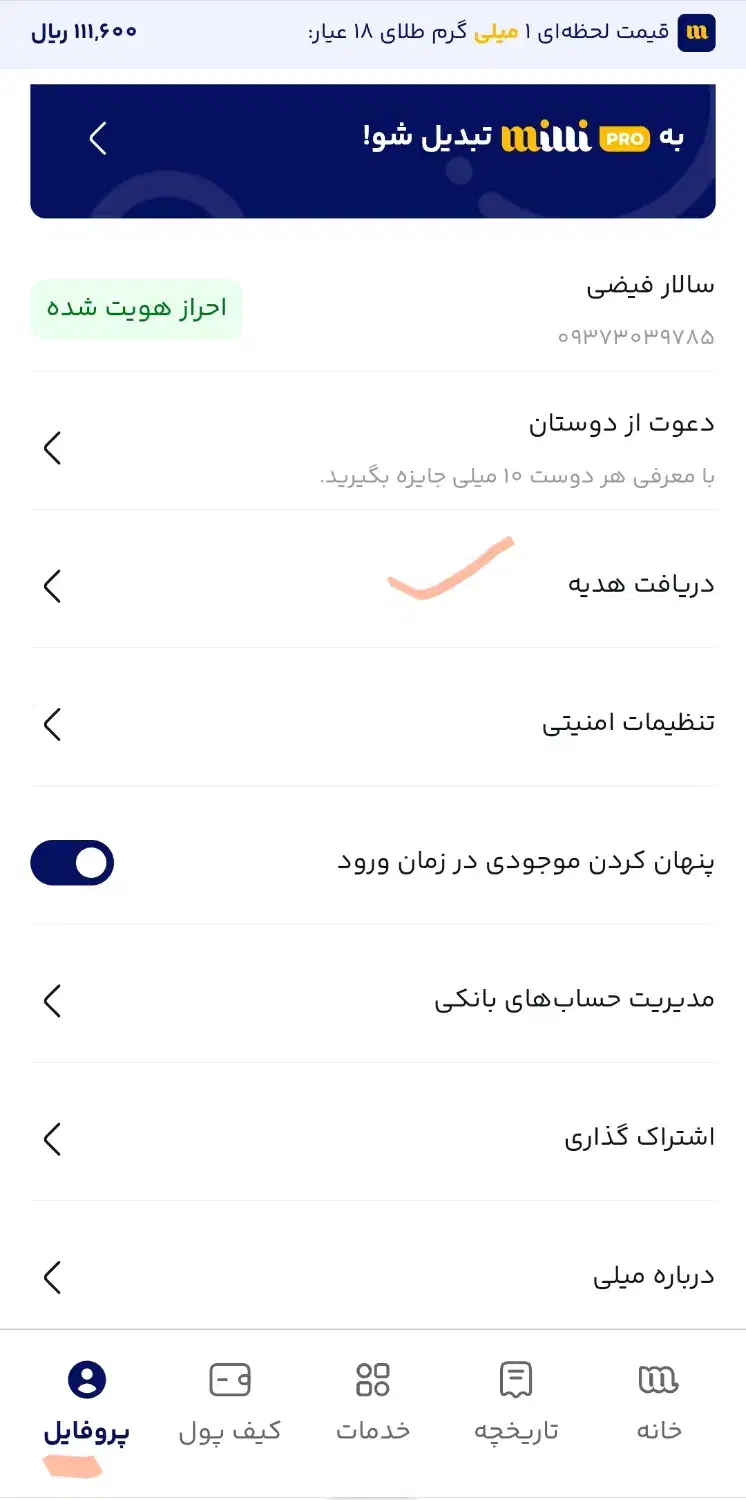This screenshot has height=1500, width=746.
Task: Tap the خدمات services grid icon
Action: [x=373, y=1381]
